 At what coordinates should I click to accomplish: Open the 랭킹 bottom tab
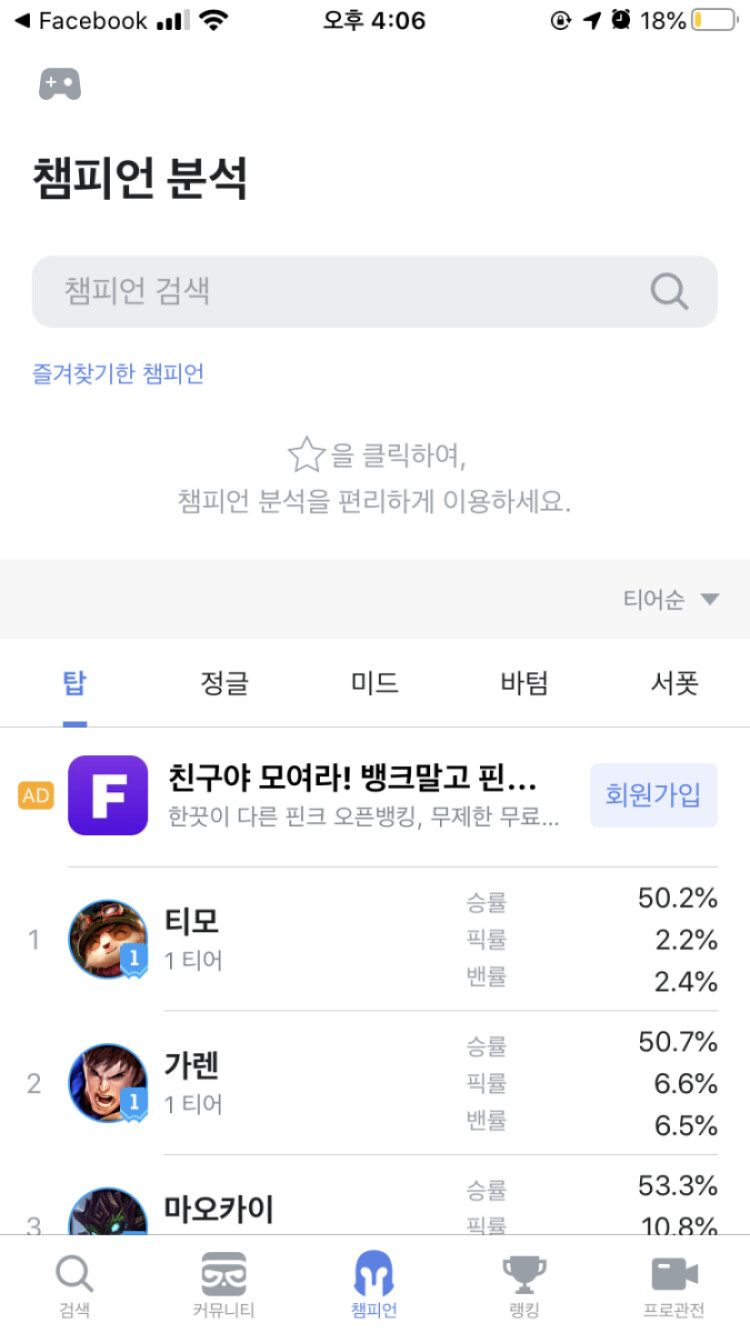point(524,1285)
